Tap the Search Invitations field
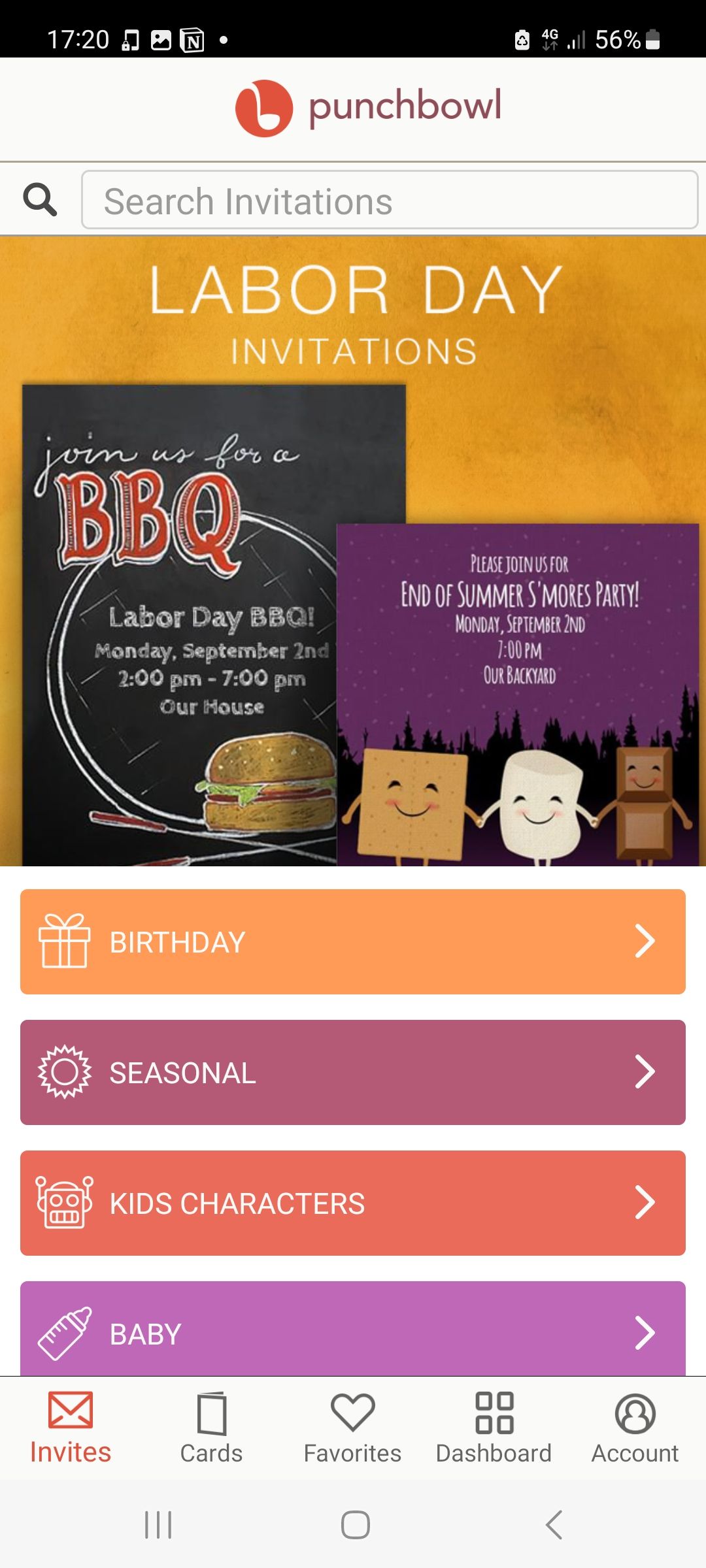Image resolution: width=706 pixels, height=1568 pixels. tap(390, 200)
